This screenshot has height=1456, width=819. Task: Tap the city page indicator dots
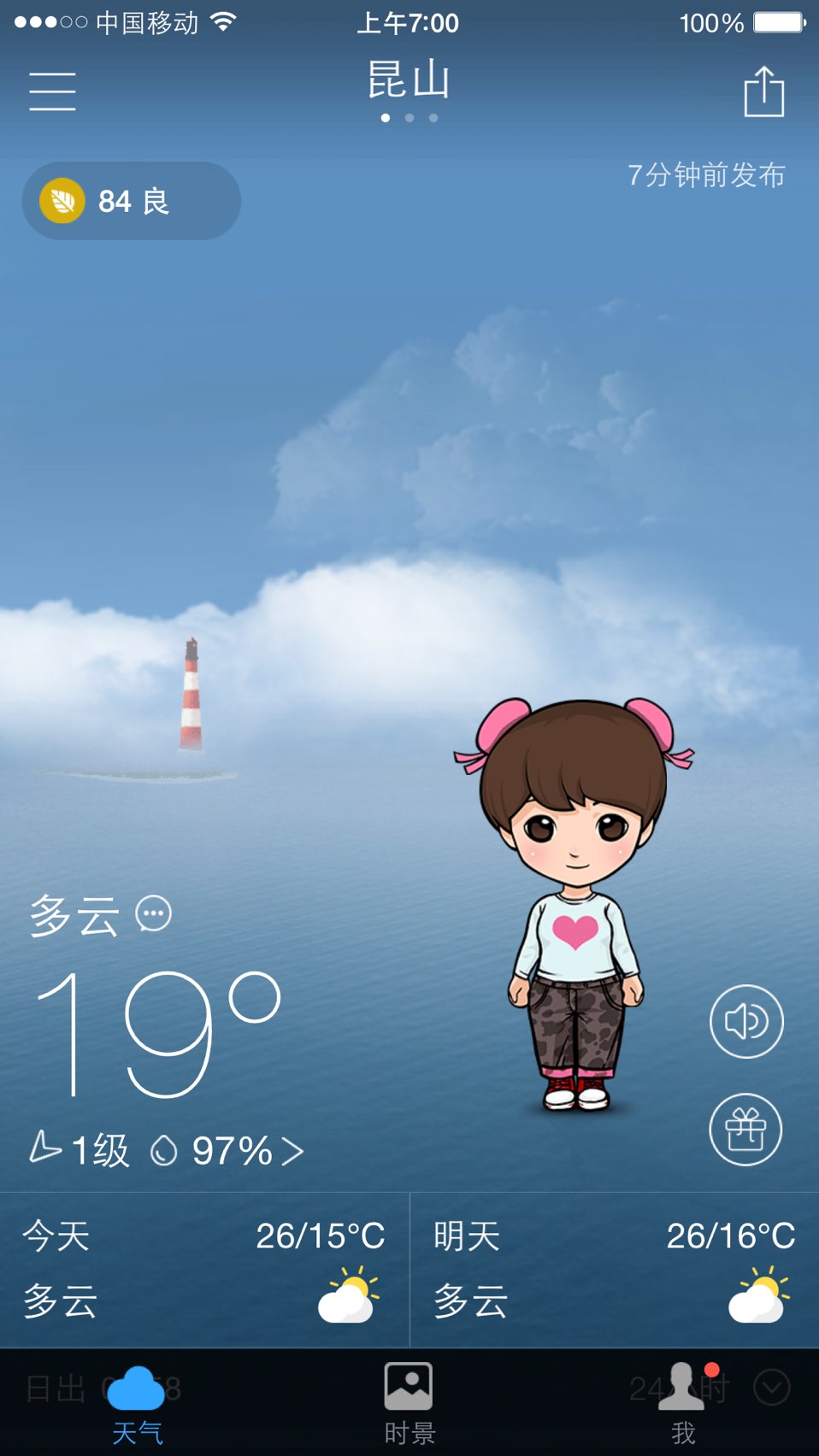tap(409, 118)
